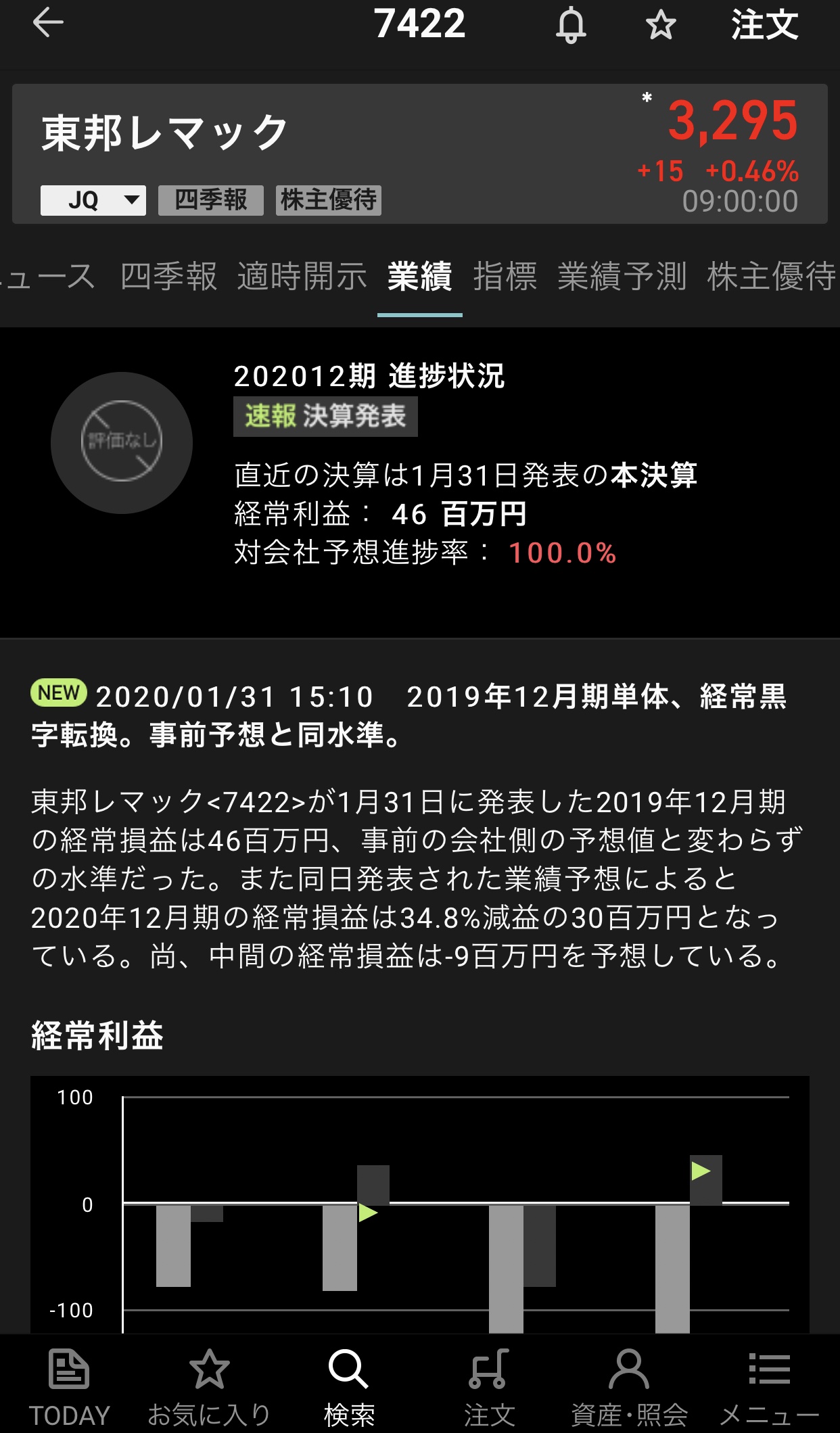Open the price alert bell

click(571, 26)
